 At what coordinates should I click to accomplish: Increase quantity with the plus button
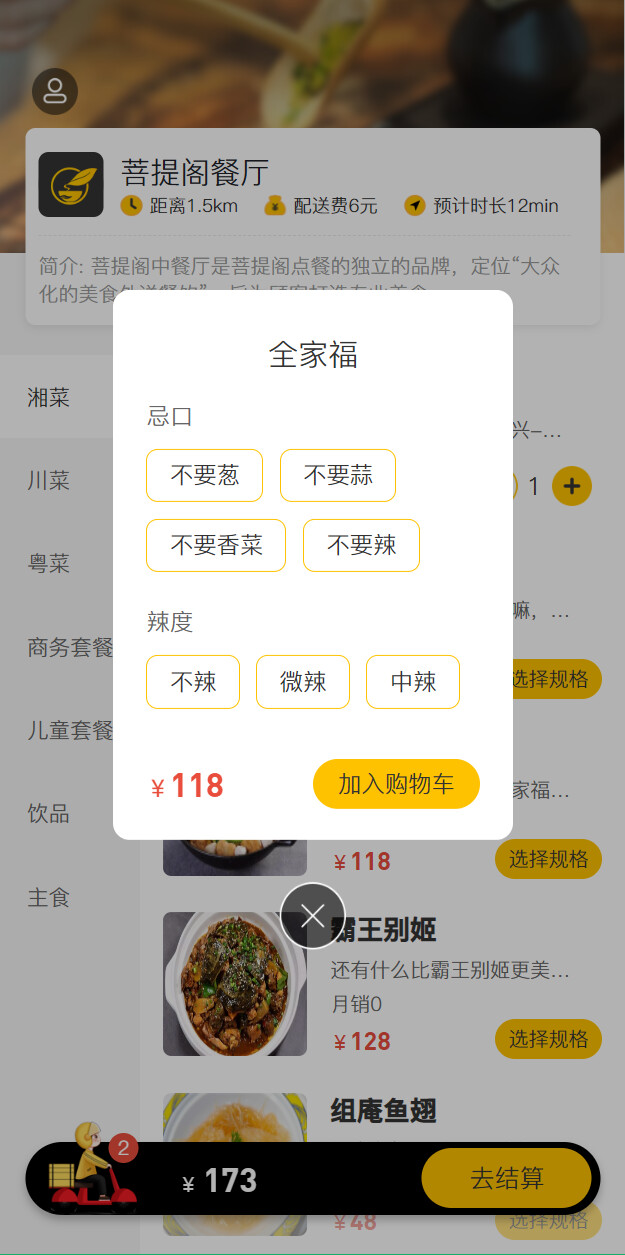(572, 487)
